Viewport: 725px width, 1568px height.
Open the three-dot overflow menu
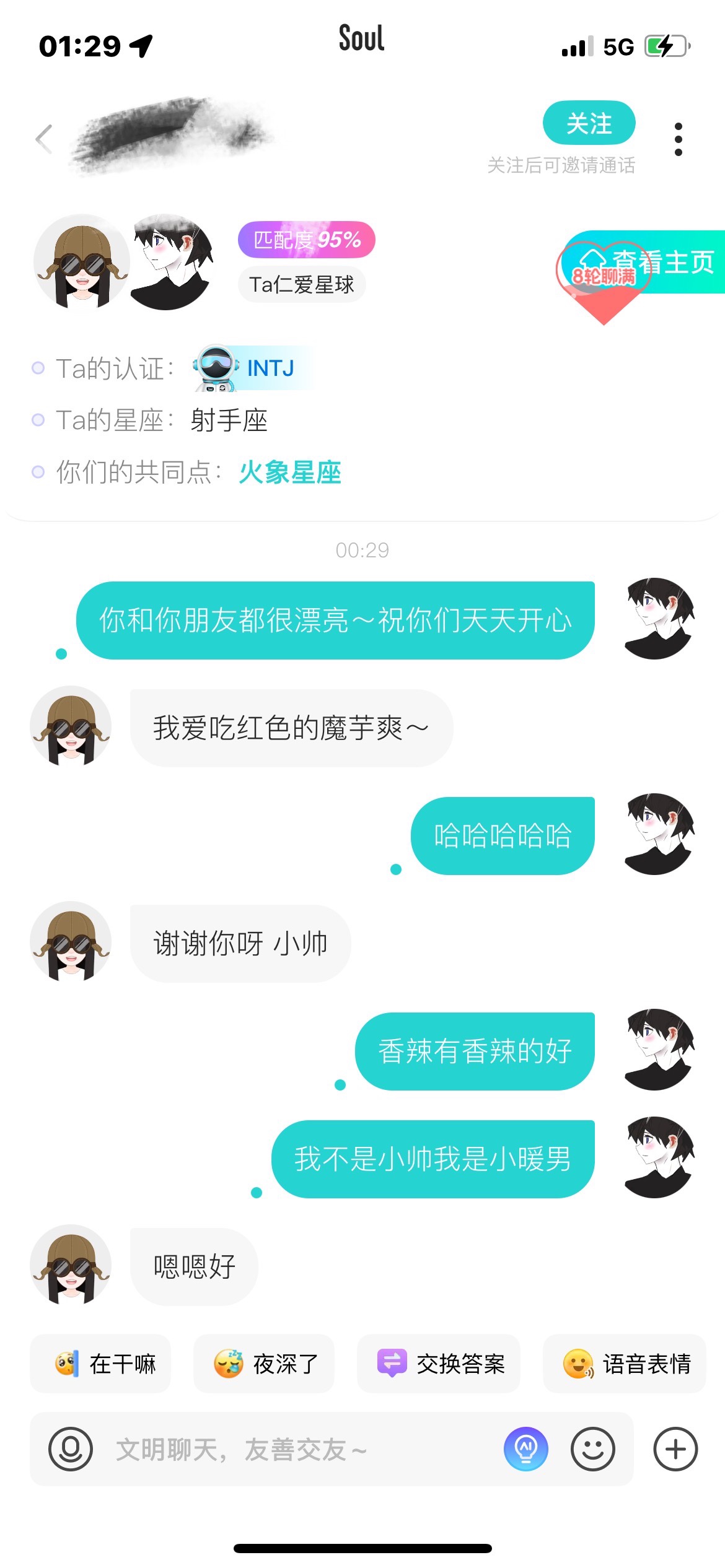[679, 139]
